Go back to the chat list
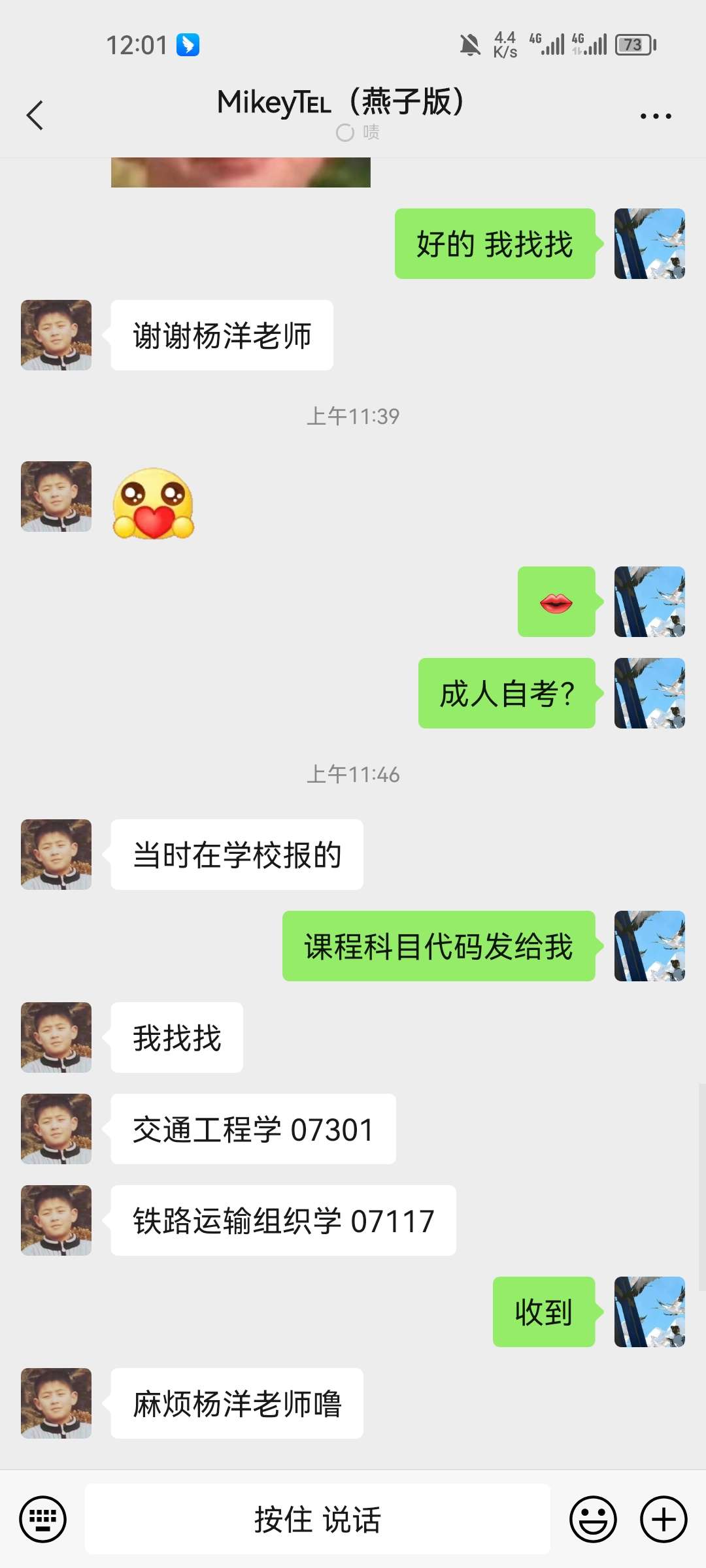Viewport: 706px width, 1568px height. (35, 116)
